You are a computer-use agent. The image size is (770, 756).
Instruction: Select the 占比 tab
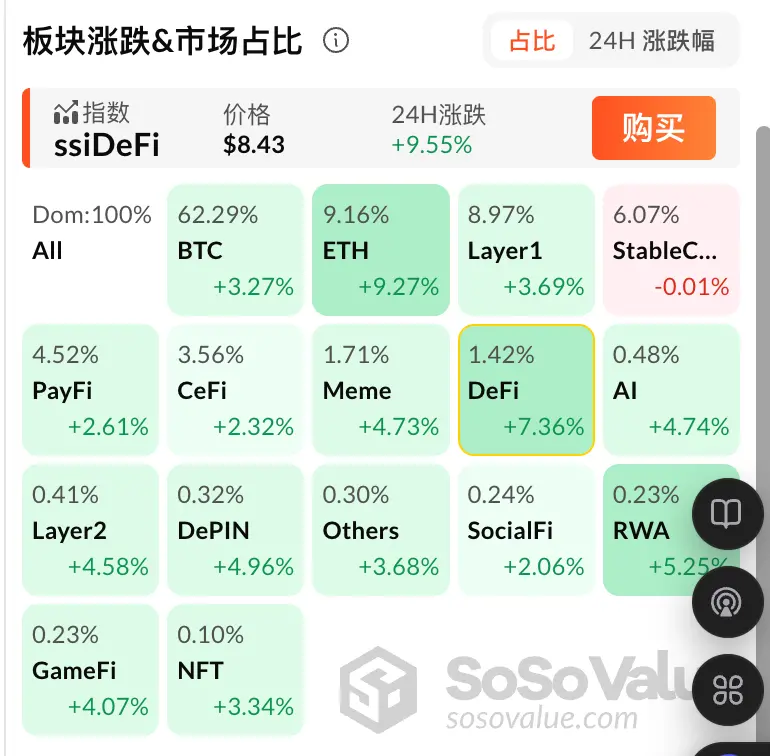point(532,41)
